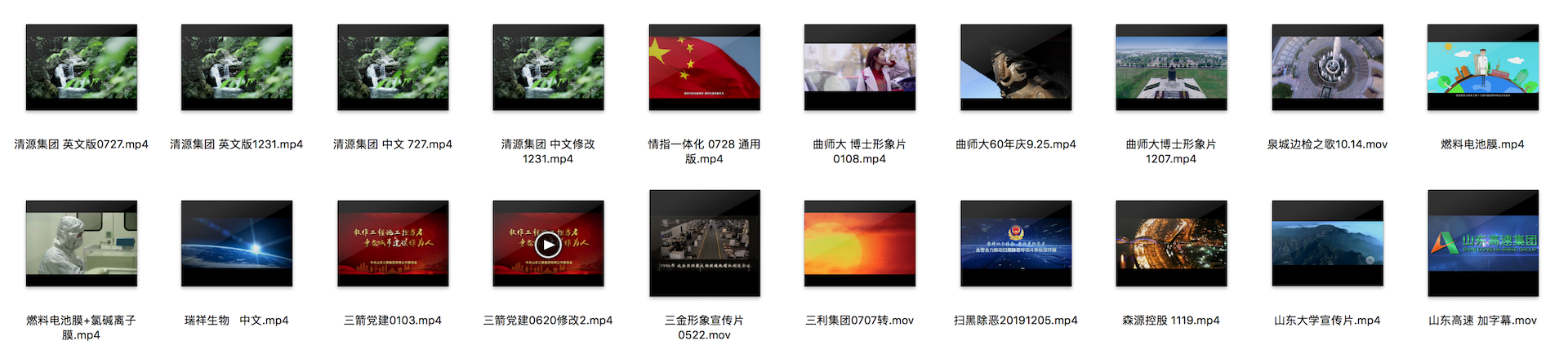Viewport: 1568px width, 354px height.
Task: Select 清源集团 中文 727.mp4
Action: (393, 68)
